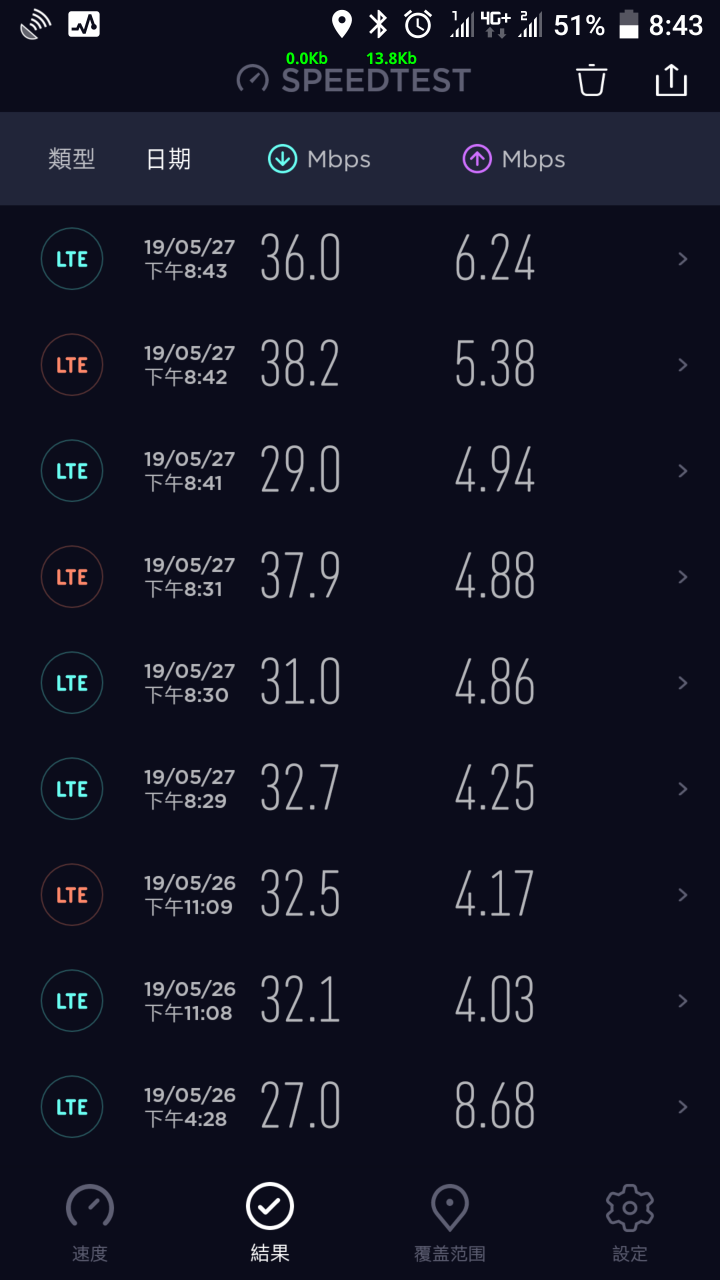Screen dimensions: 720x1280
Task: View the 下午8:41 result with 29.0 download
Action: [360, 471]
